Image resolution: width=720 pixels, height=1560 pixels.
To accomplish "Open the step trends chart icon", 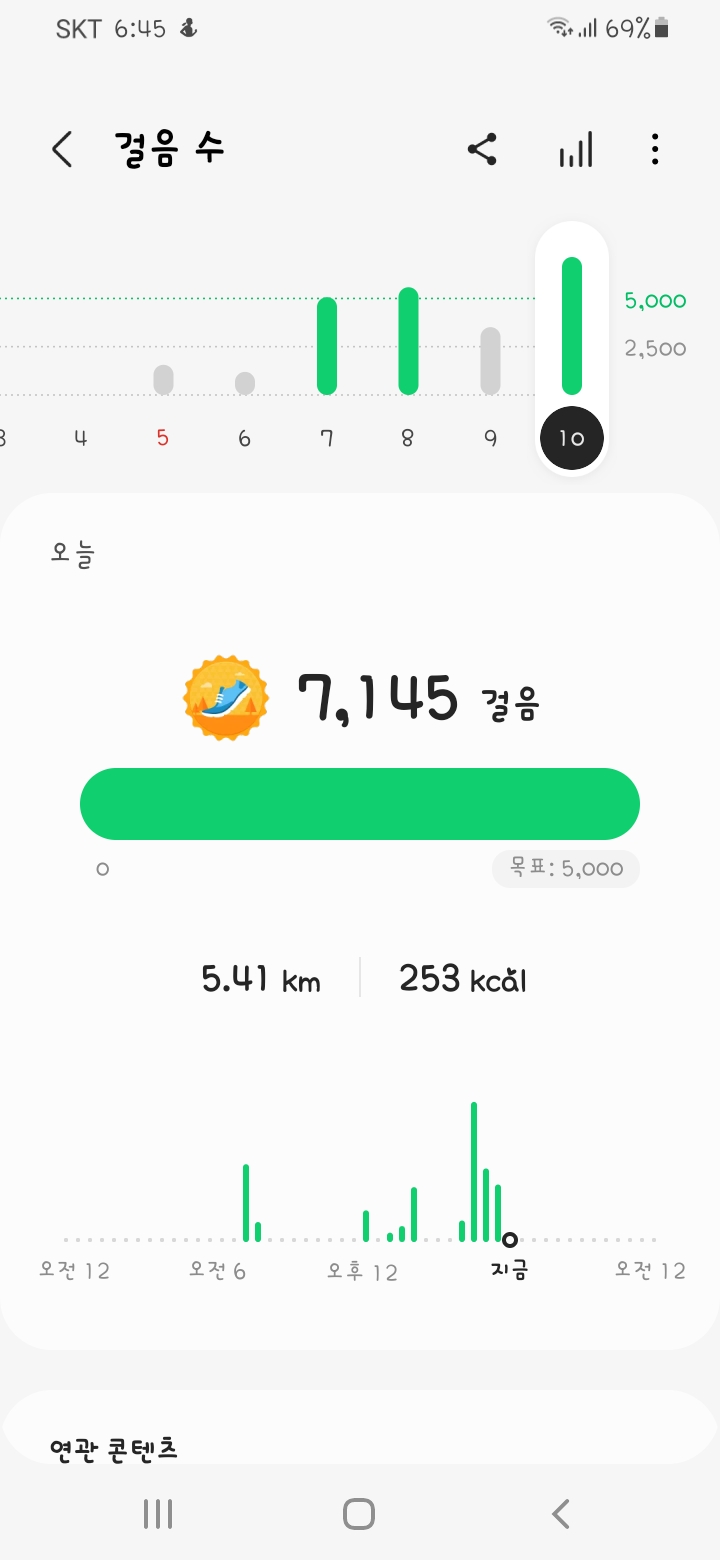I will [575, 151].
